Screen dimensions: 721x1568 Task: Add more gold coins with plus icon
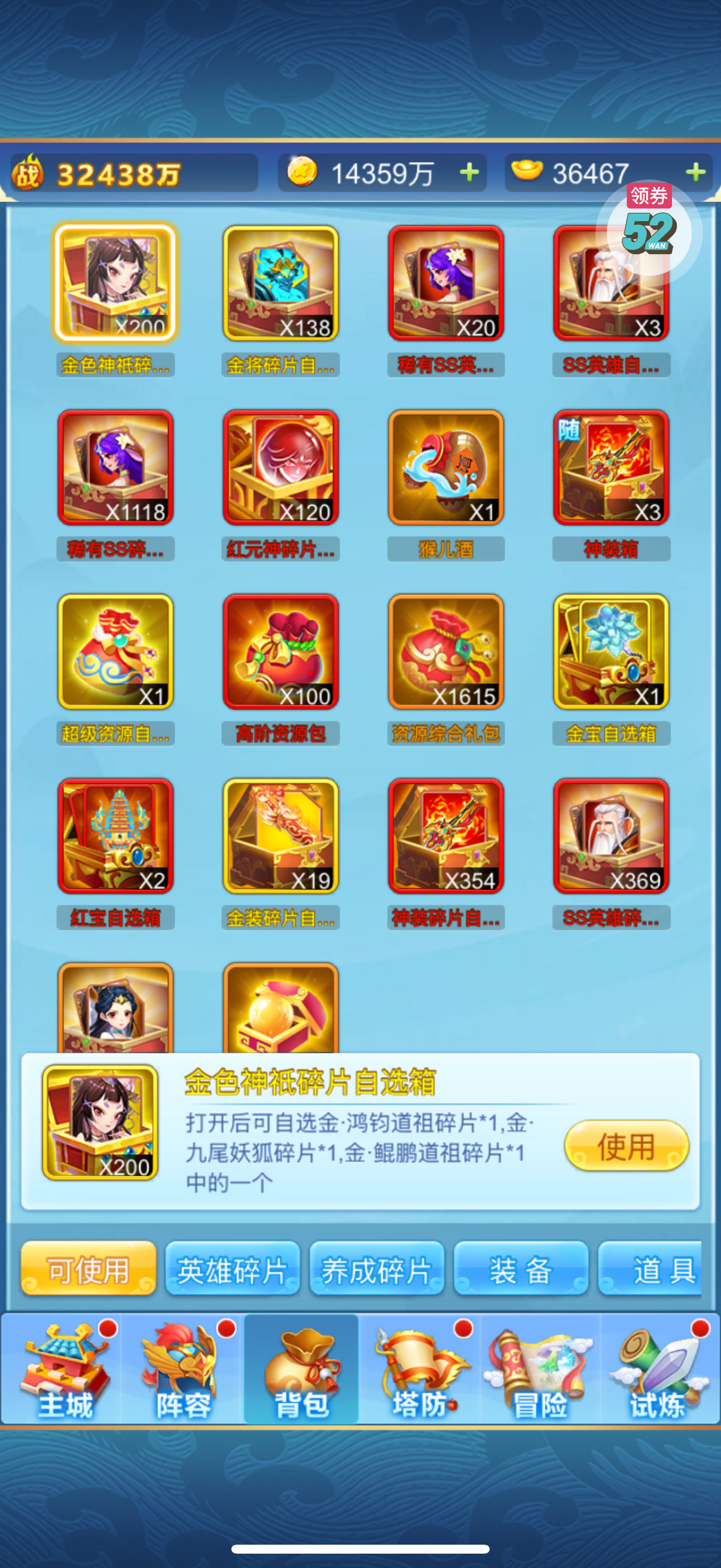coord(469,173)
